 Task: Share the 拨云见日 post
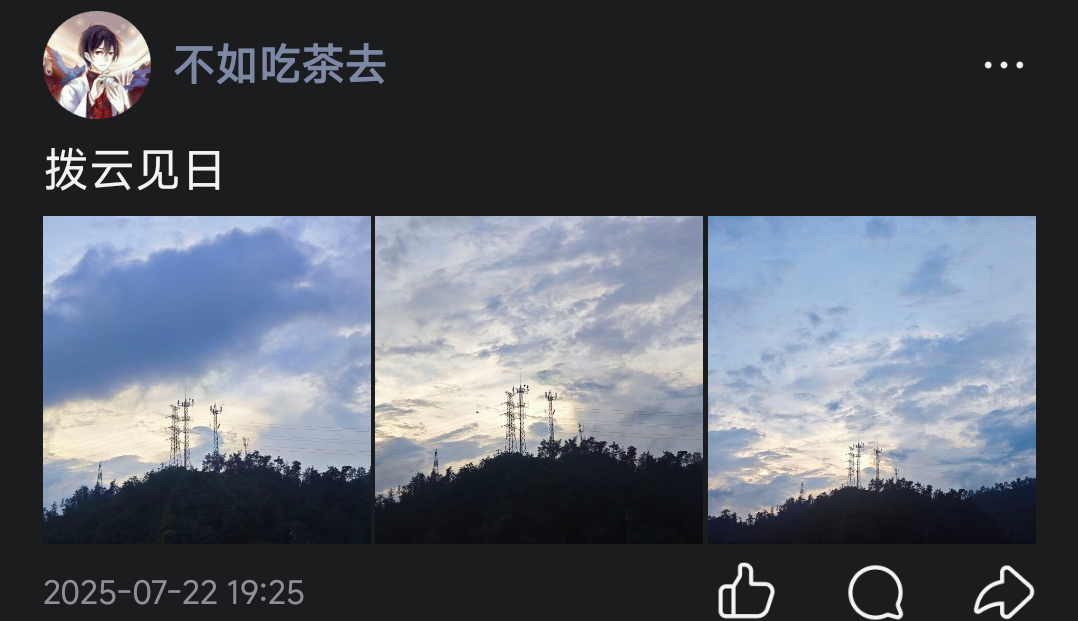tap(1003, 592)
